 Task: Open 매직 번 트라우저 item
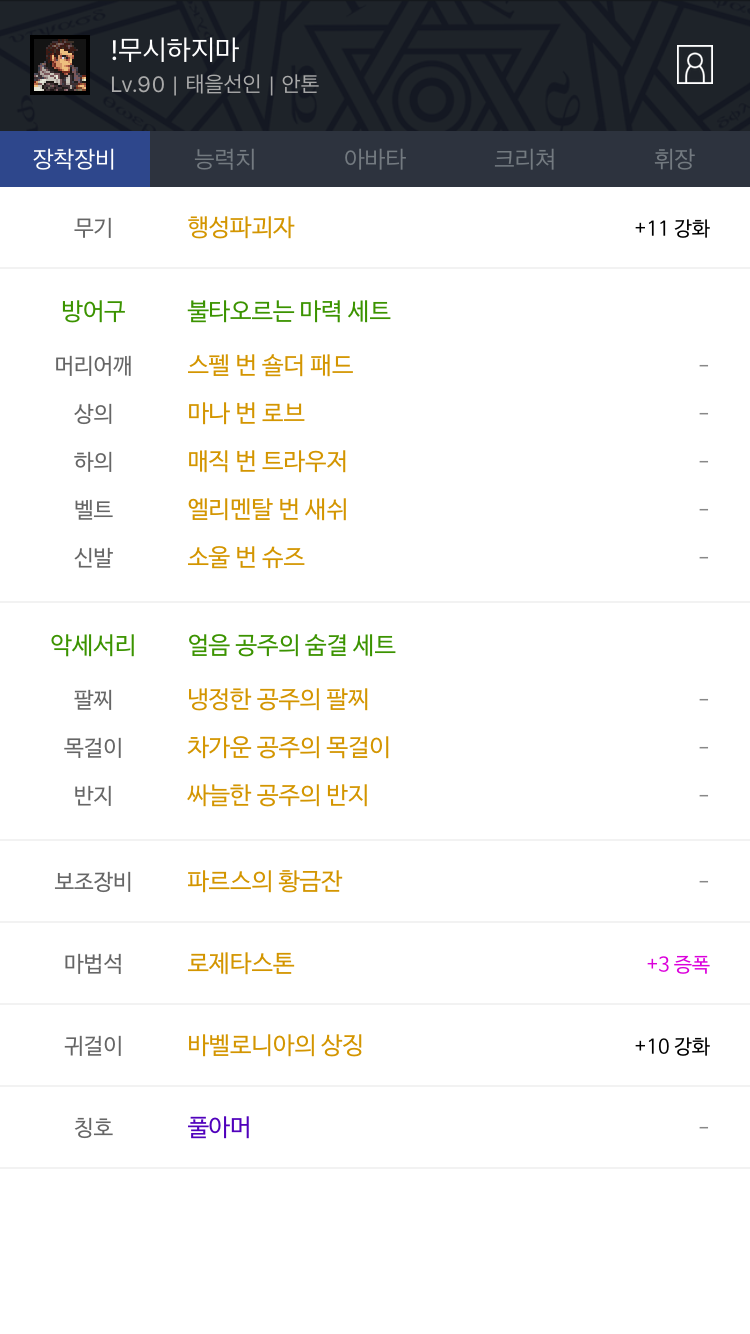point(267,461)
